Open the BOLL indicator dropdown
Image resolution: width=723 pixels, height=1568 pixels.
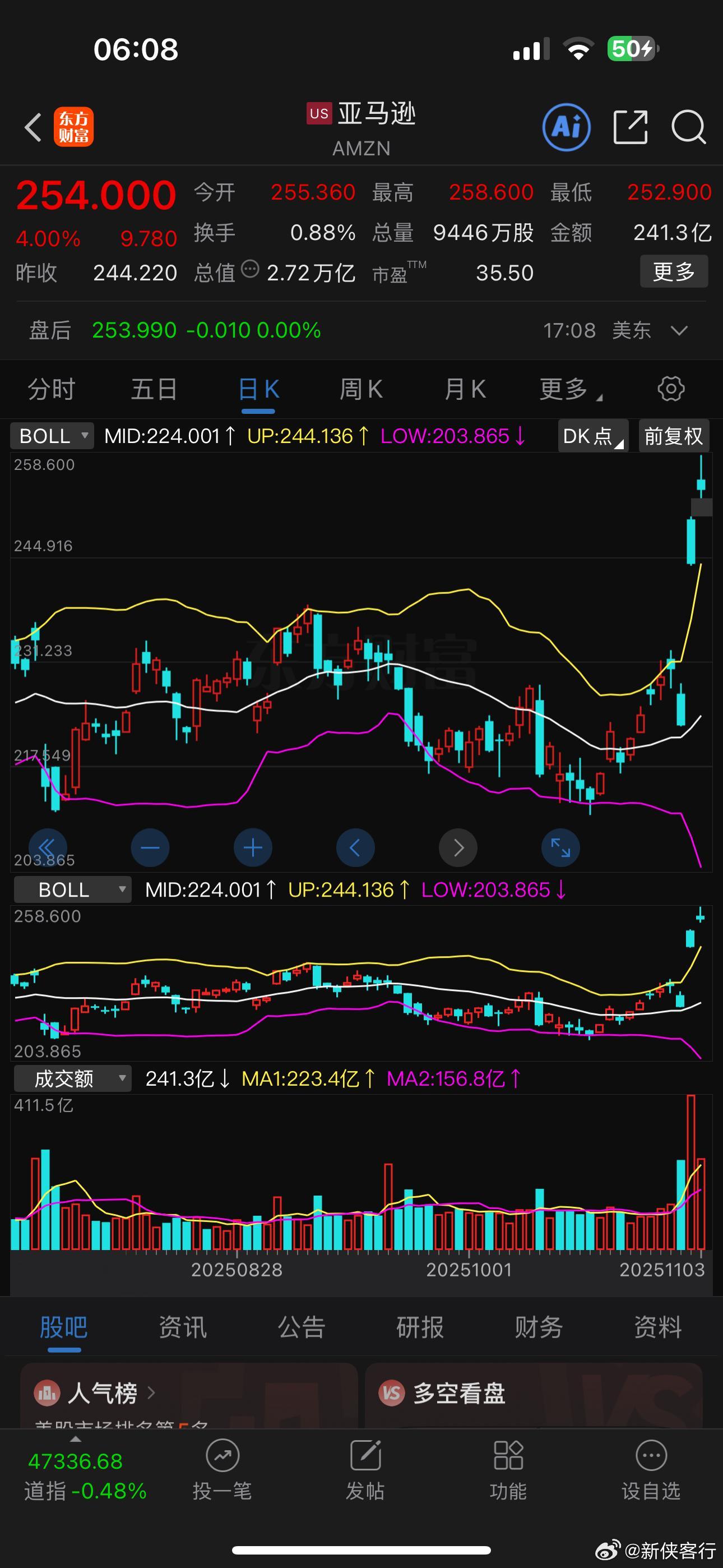click(x=51, y=436)
